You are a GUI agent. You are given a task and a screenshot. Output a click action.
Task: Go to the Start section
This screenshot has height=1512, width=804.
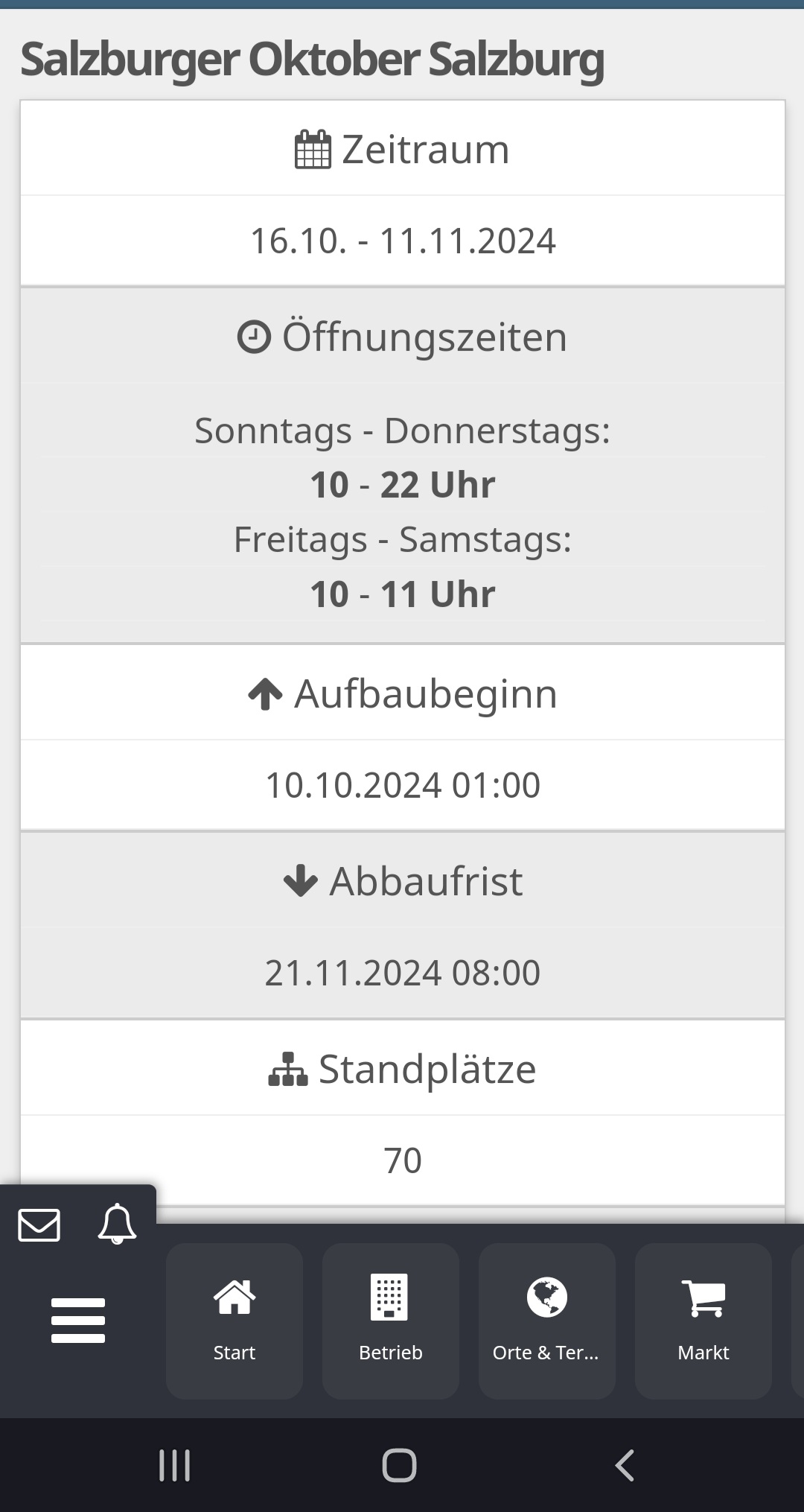coord(234,1320)
